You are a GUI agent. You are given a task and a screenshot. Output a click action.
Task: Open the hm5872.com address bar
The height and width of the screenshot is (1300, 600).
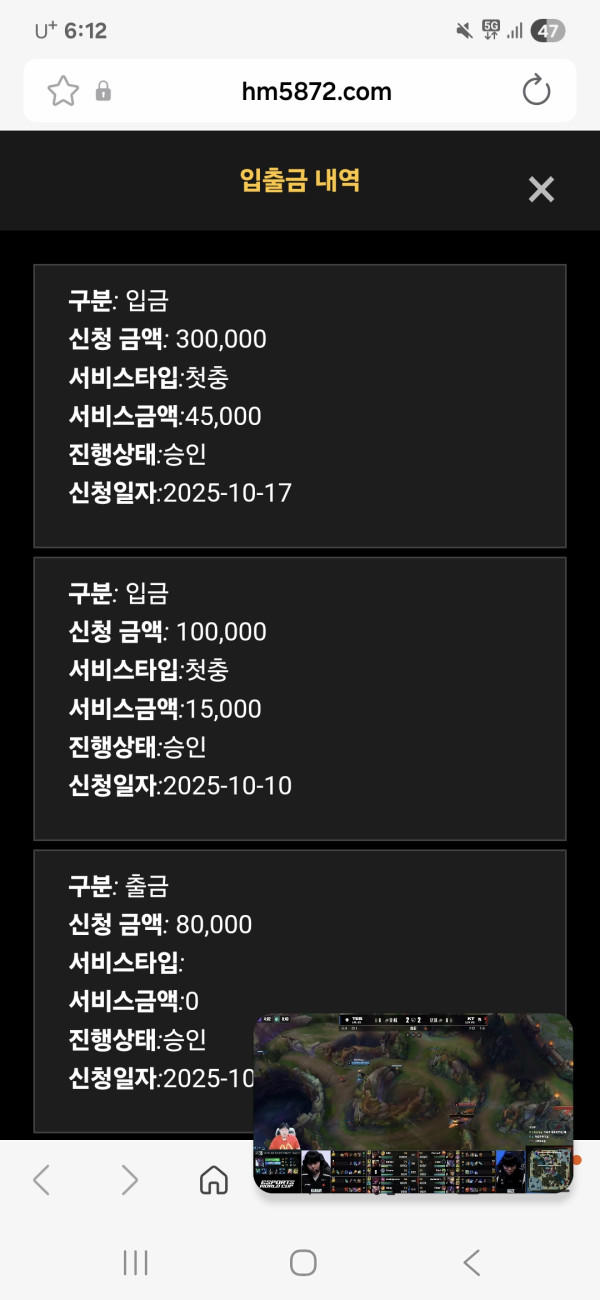pyautogui.click(x=316, y=92)
